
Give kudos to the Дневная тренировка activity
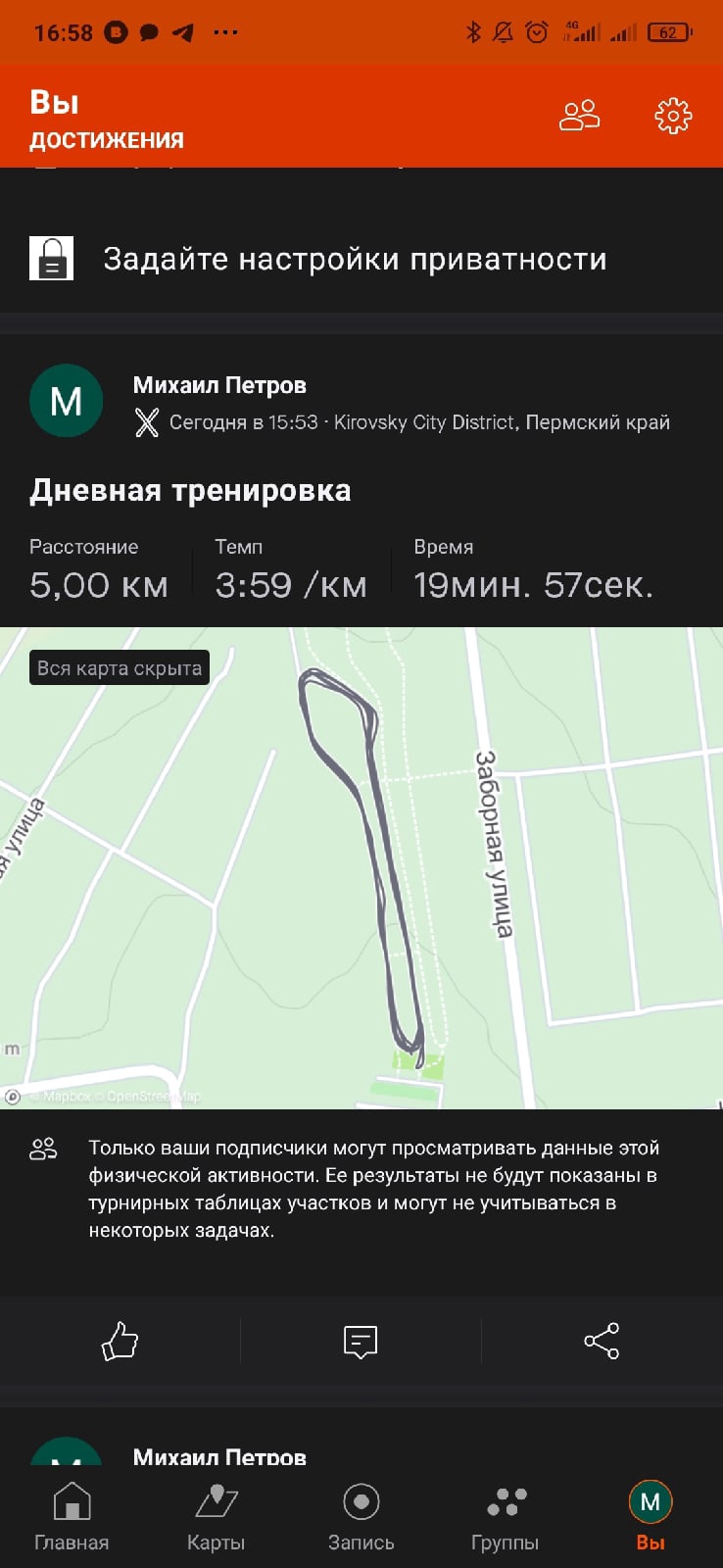(x=120, y=1341)
